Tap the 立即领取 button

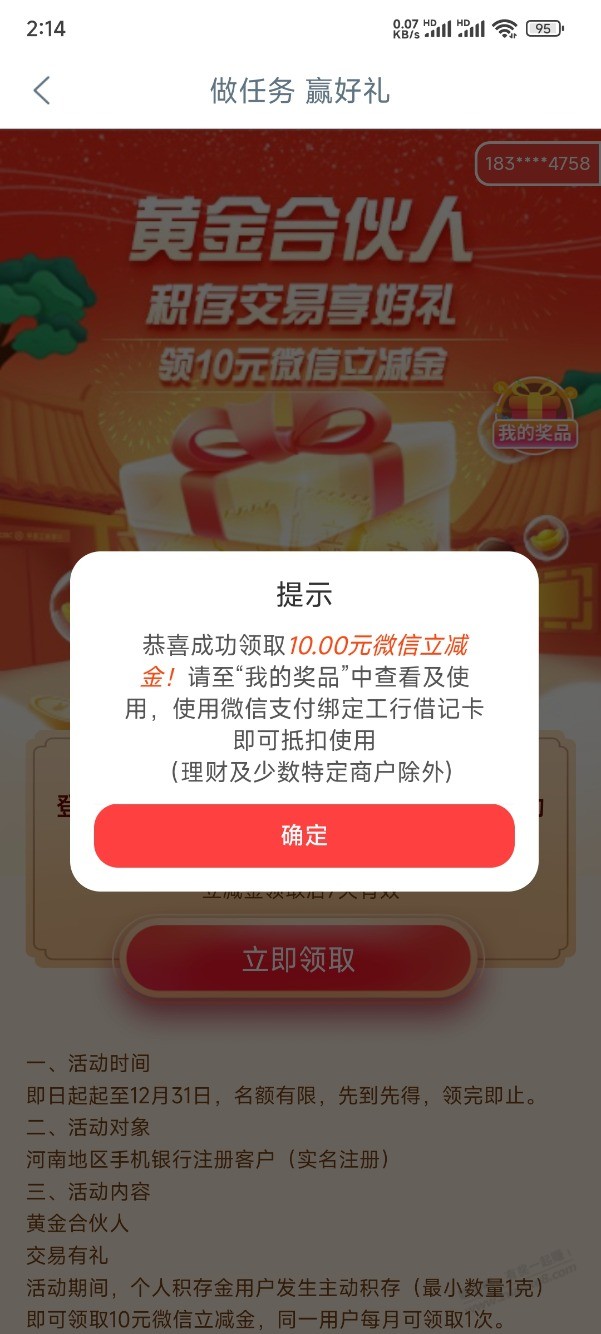[x=298, y=959]
